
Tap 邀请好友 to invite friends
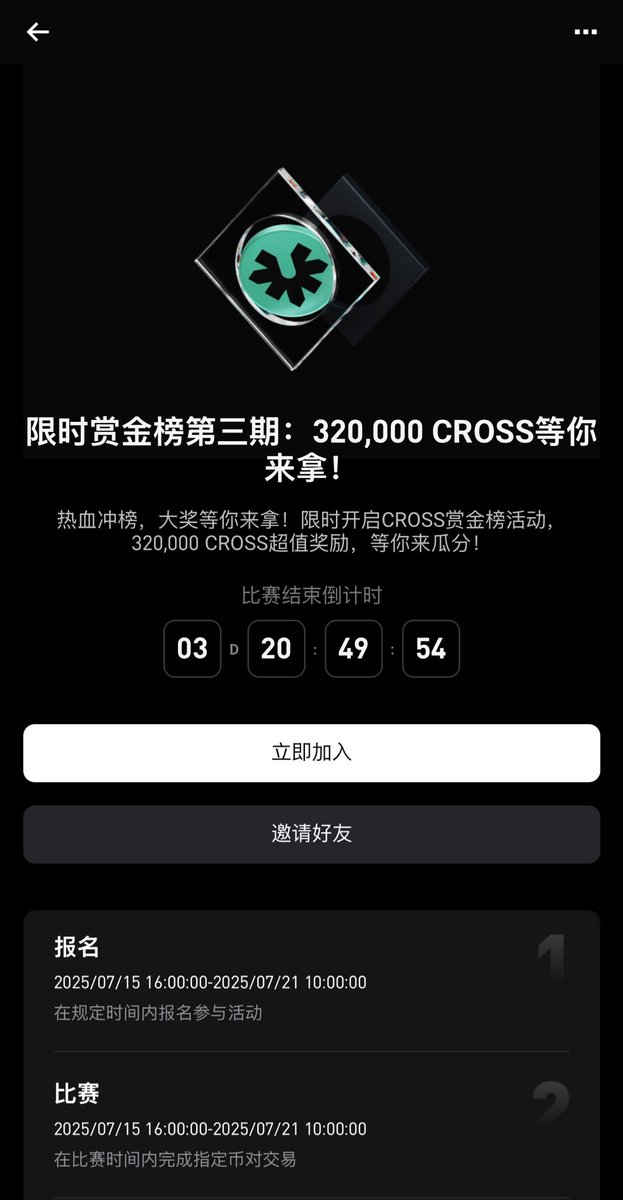(311, 834)
